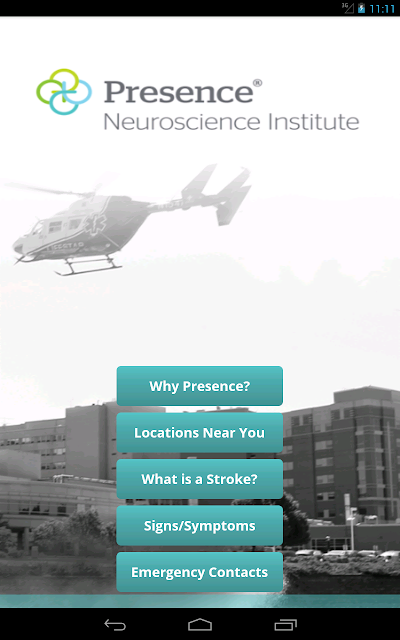Find Locations Near You
400x640 pixels.
200,433
